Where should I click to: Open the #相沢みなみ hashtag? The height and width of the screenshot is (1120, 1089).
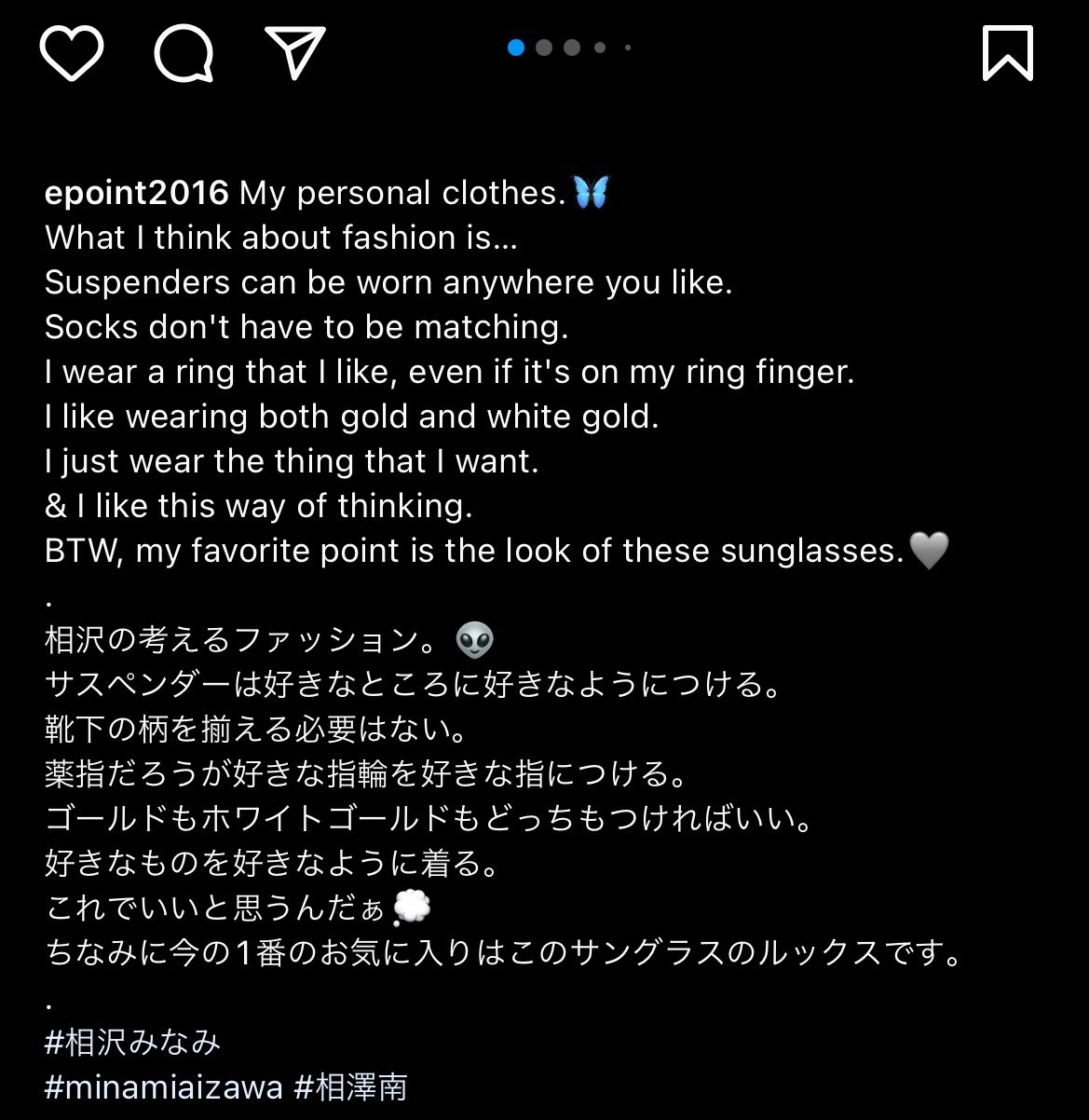(x=132, y=1043)
